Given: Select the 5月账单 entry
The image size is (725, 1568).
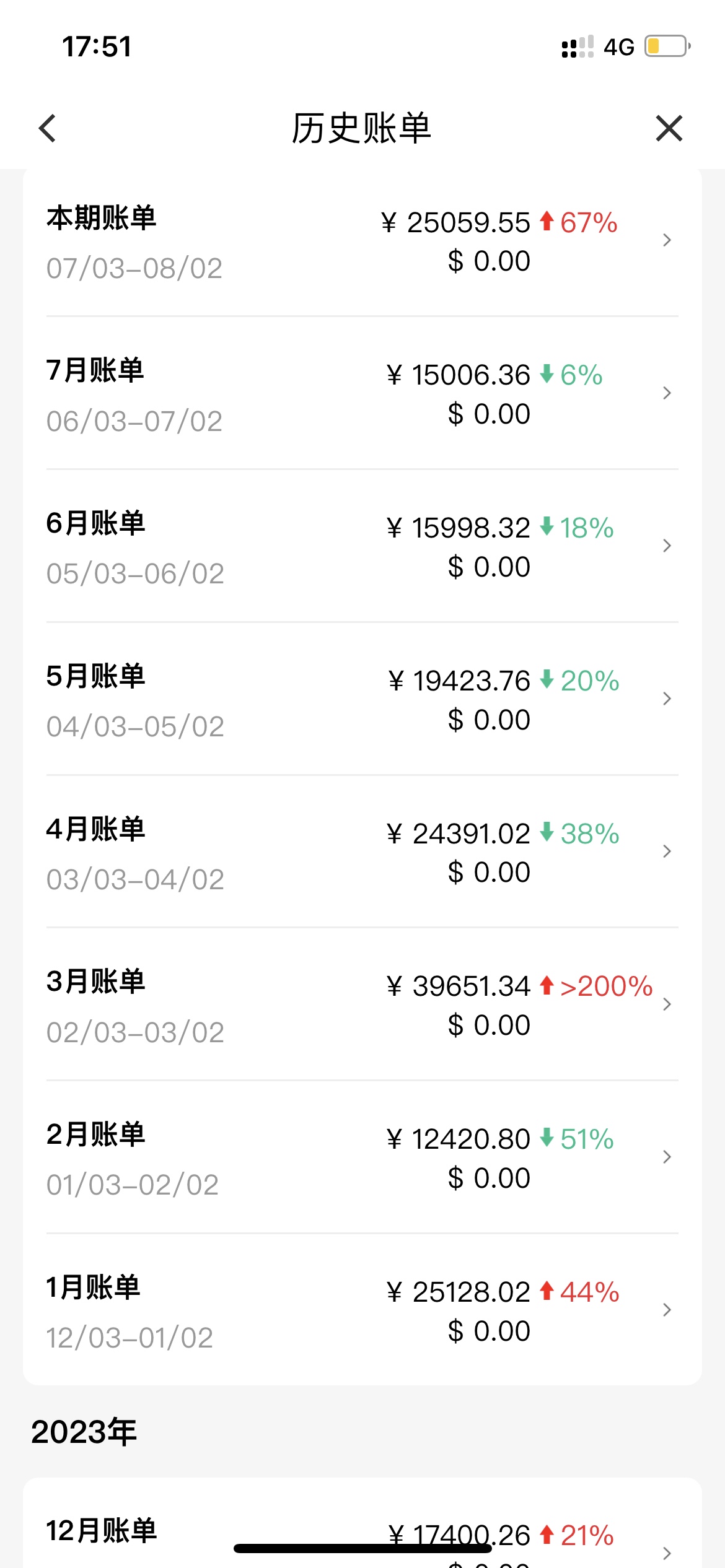Looking at the screenshot, I should tap(362, 699).
